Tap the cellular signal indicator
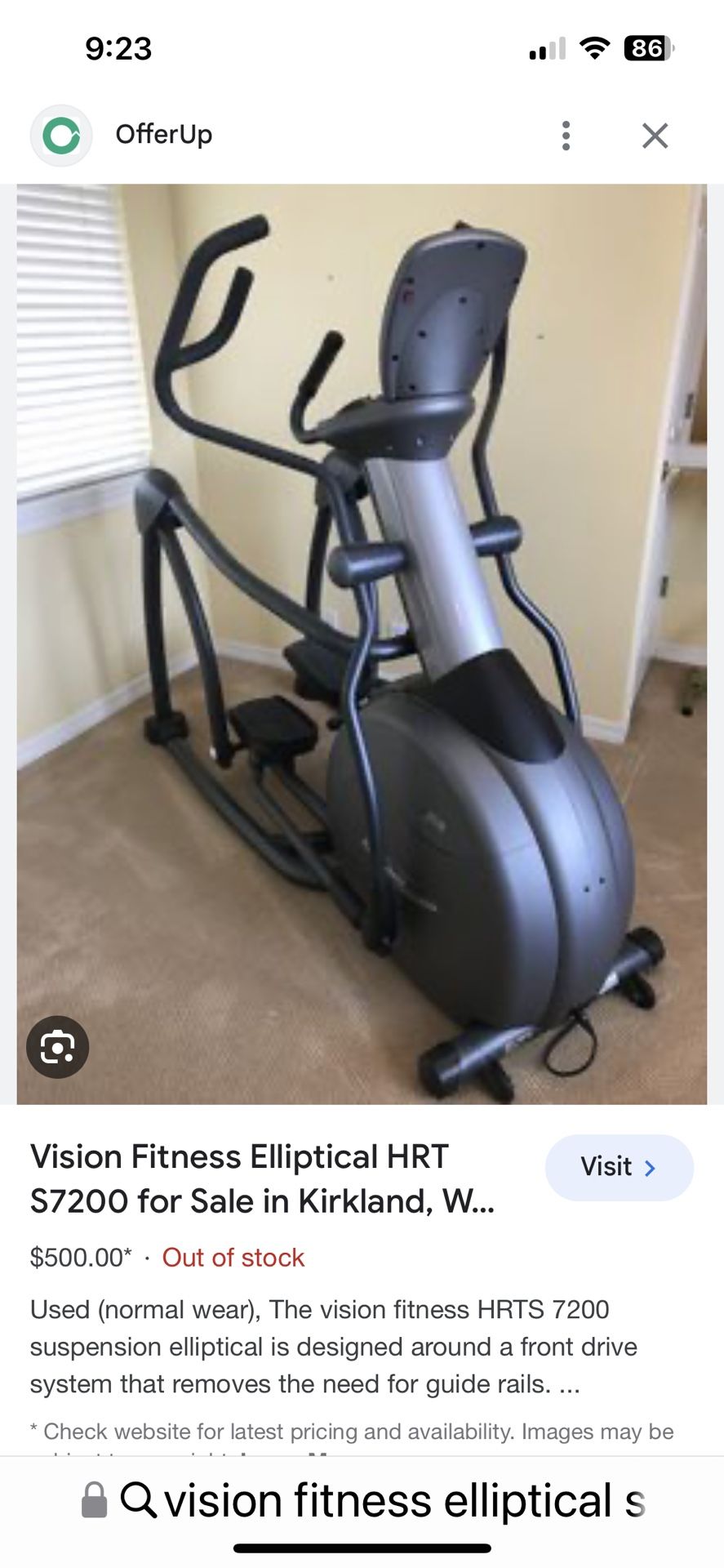 click(545, 49)
